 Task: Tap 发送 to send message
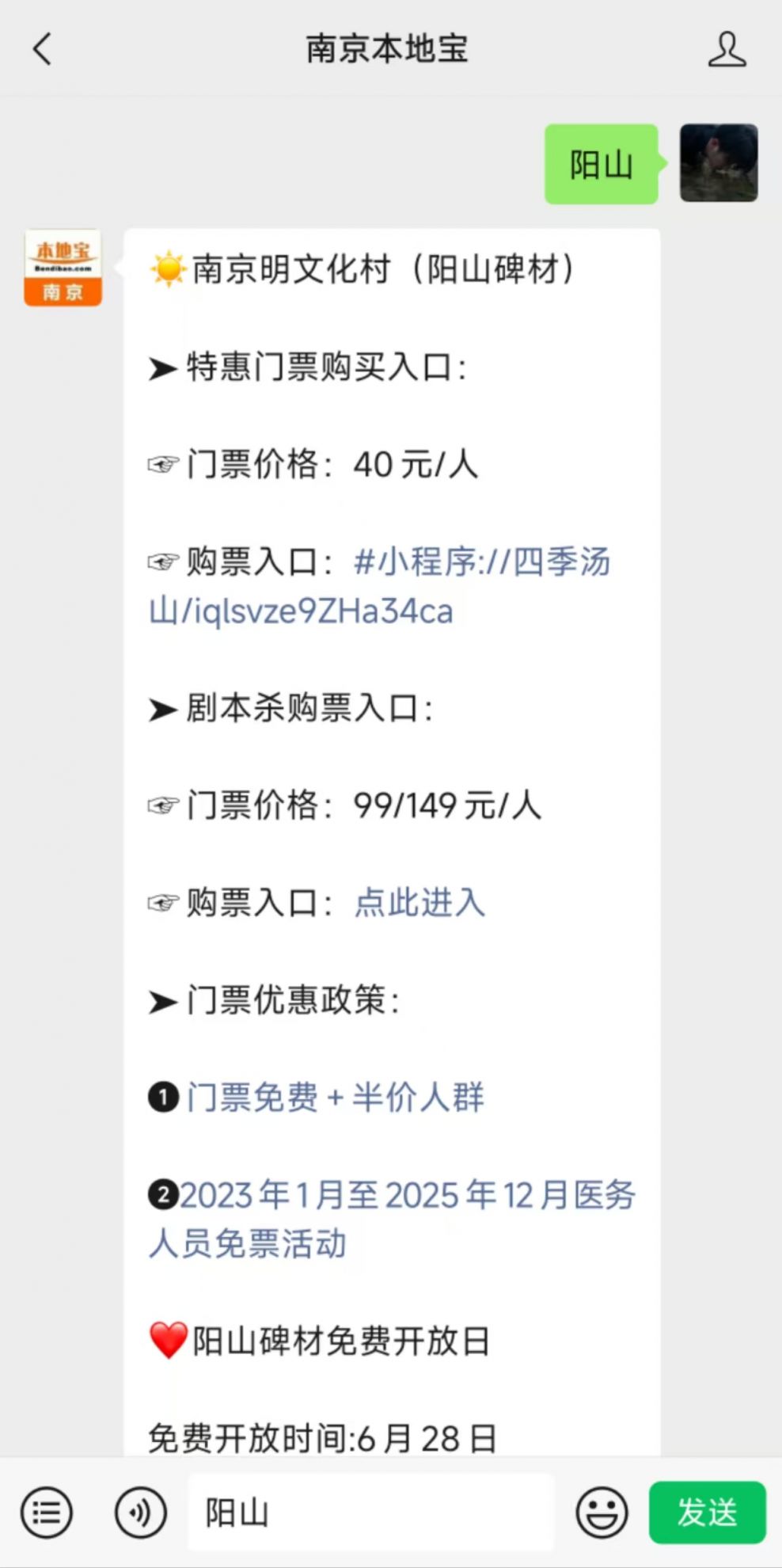[x=708, y=1513]
